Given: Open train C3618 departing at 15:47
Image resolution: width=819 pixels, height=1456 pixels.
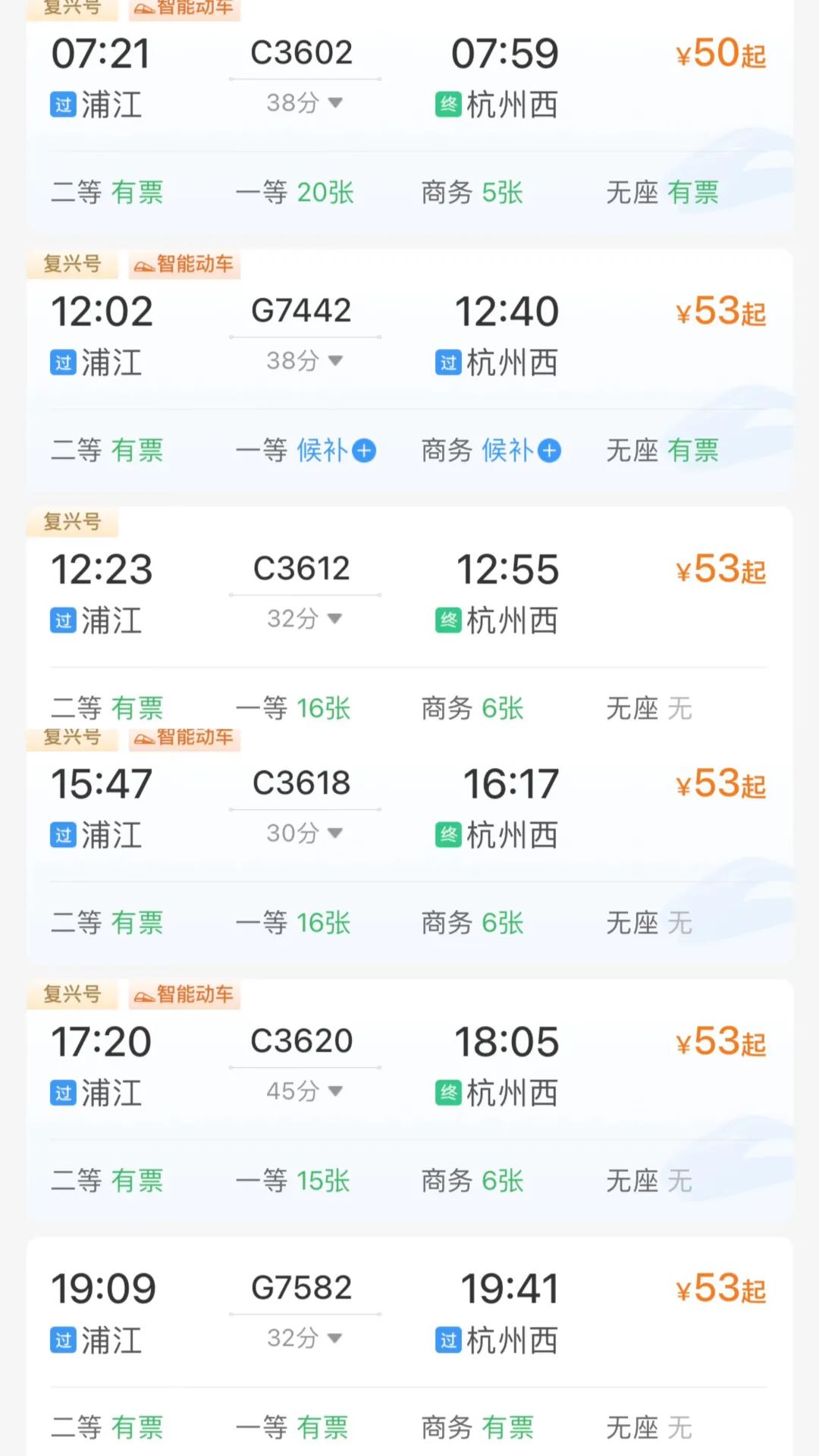Looking at the screenshot, I should pyautogui.click(x=409, y=846).
